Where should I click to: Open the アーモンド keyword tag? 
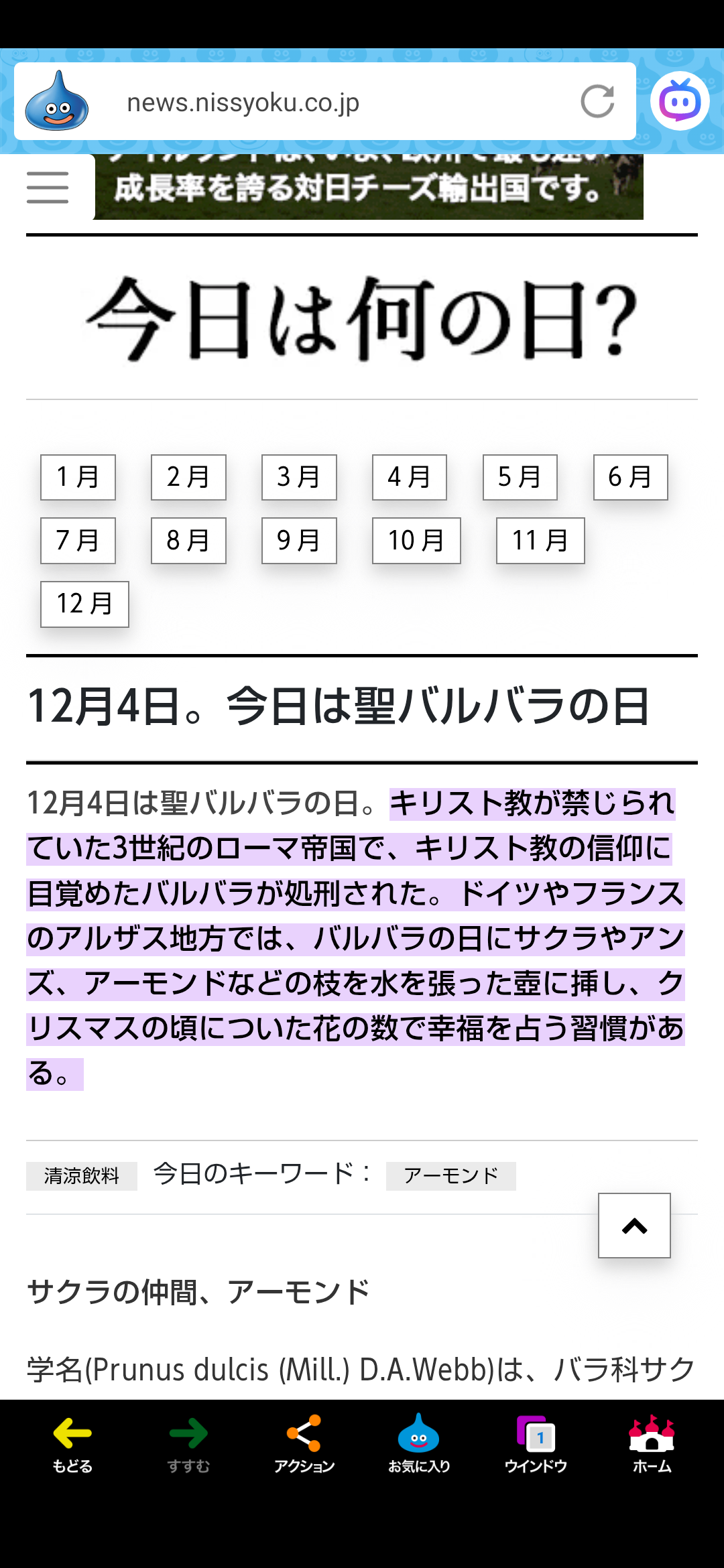coord(450,1176)
